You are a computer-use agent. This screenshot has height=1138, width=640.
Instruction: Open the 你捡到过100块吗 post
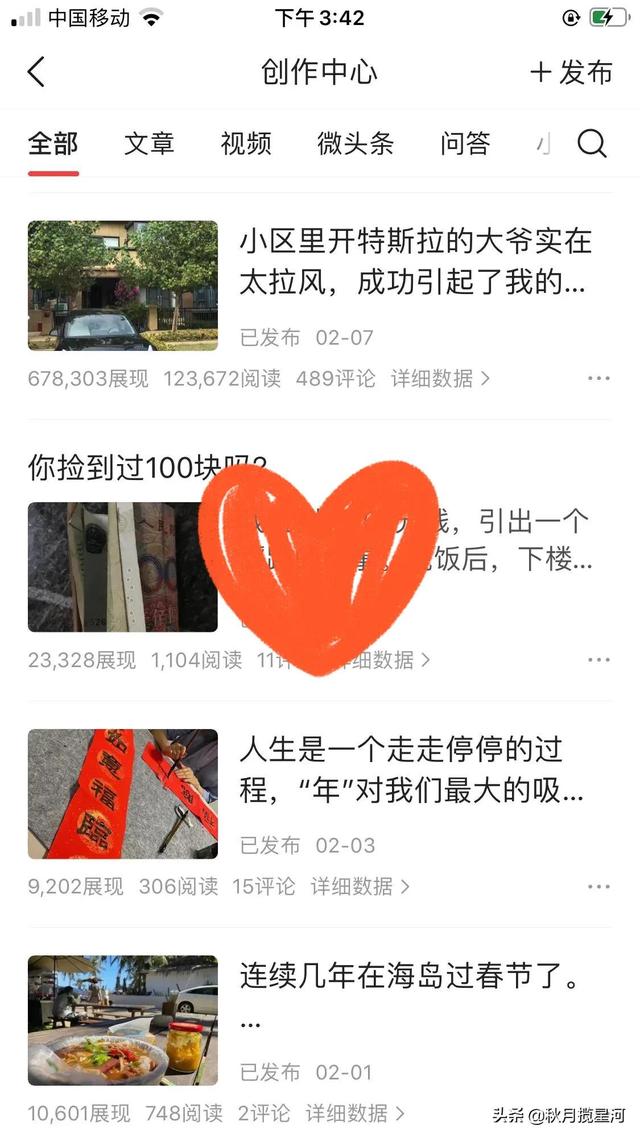(x=147, y=467)
